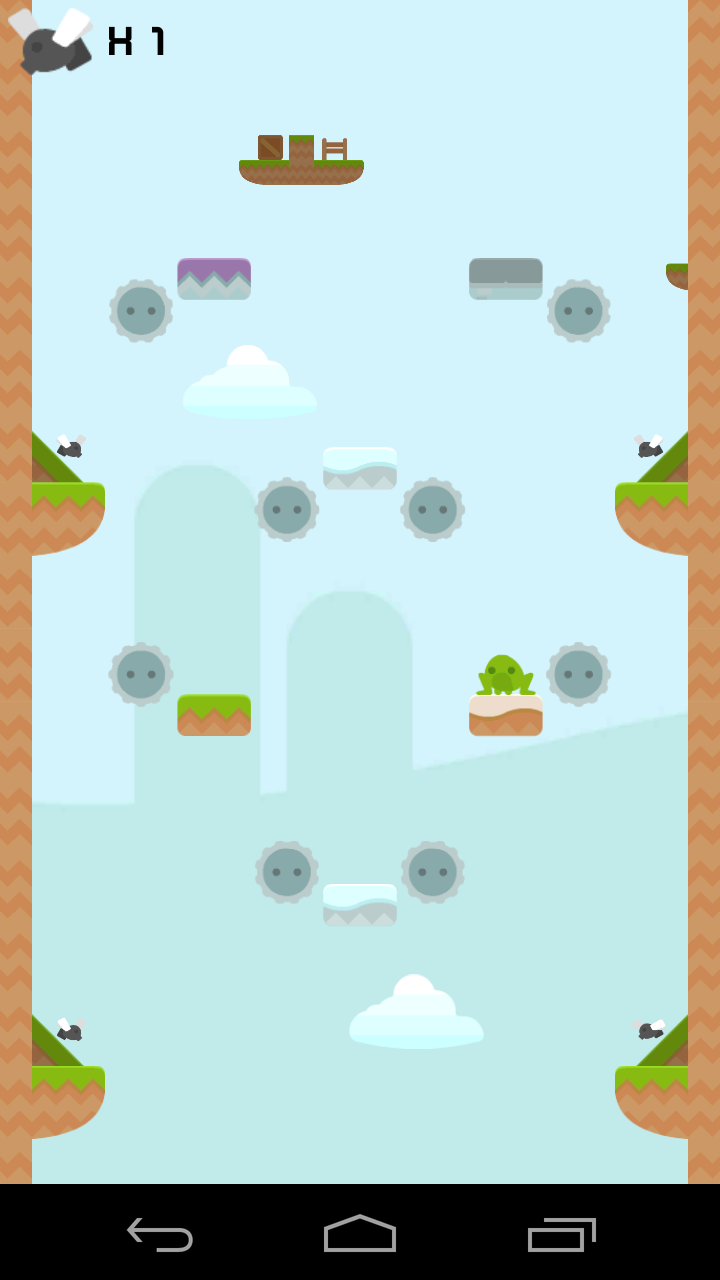The image size is (720, 1280).
Task: Tap the saw blade beside the green spiked platform
Action: [139, 672]
